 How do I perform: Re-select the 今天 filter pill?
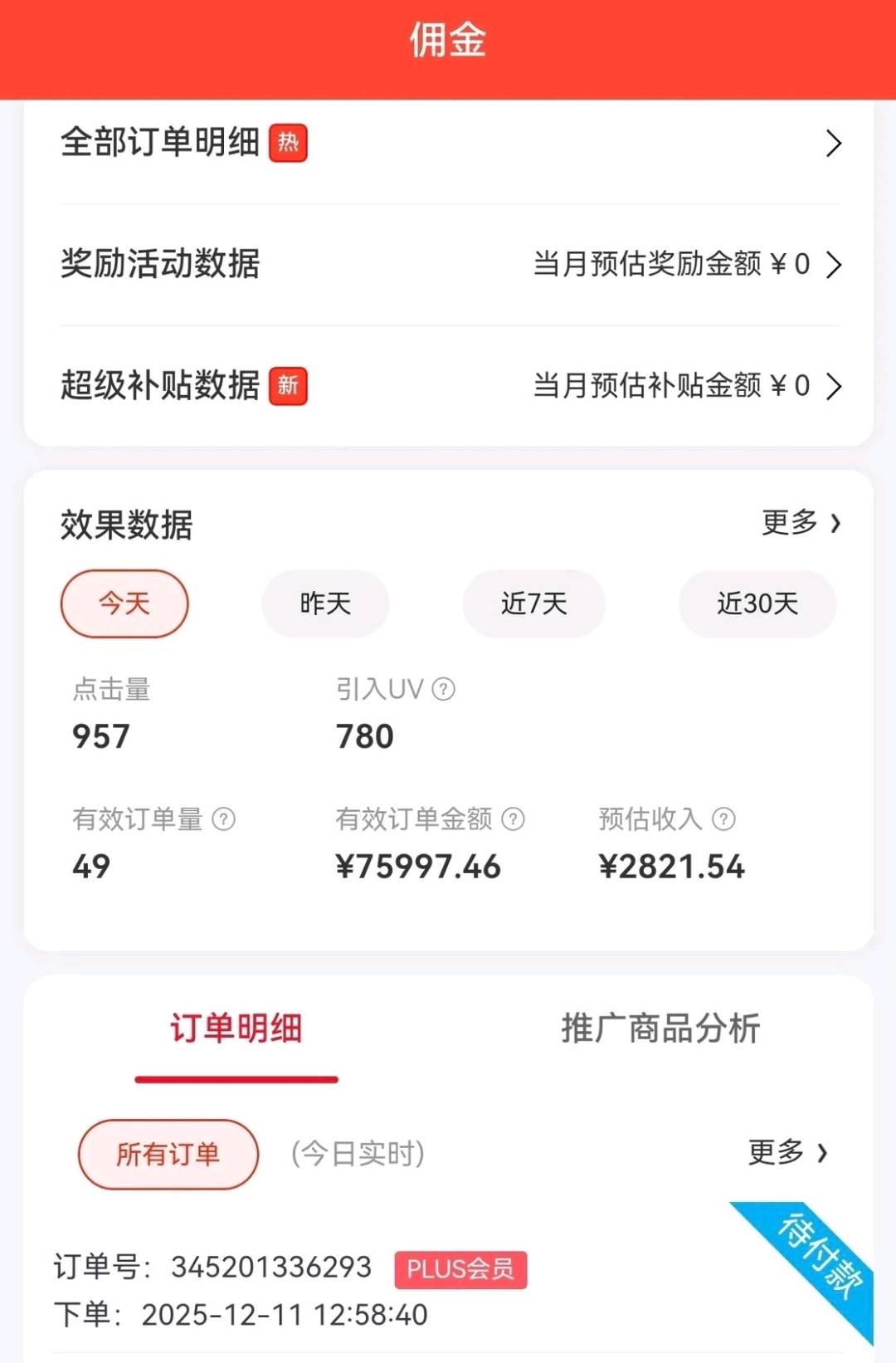click(124, 604)
